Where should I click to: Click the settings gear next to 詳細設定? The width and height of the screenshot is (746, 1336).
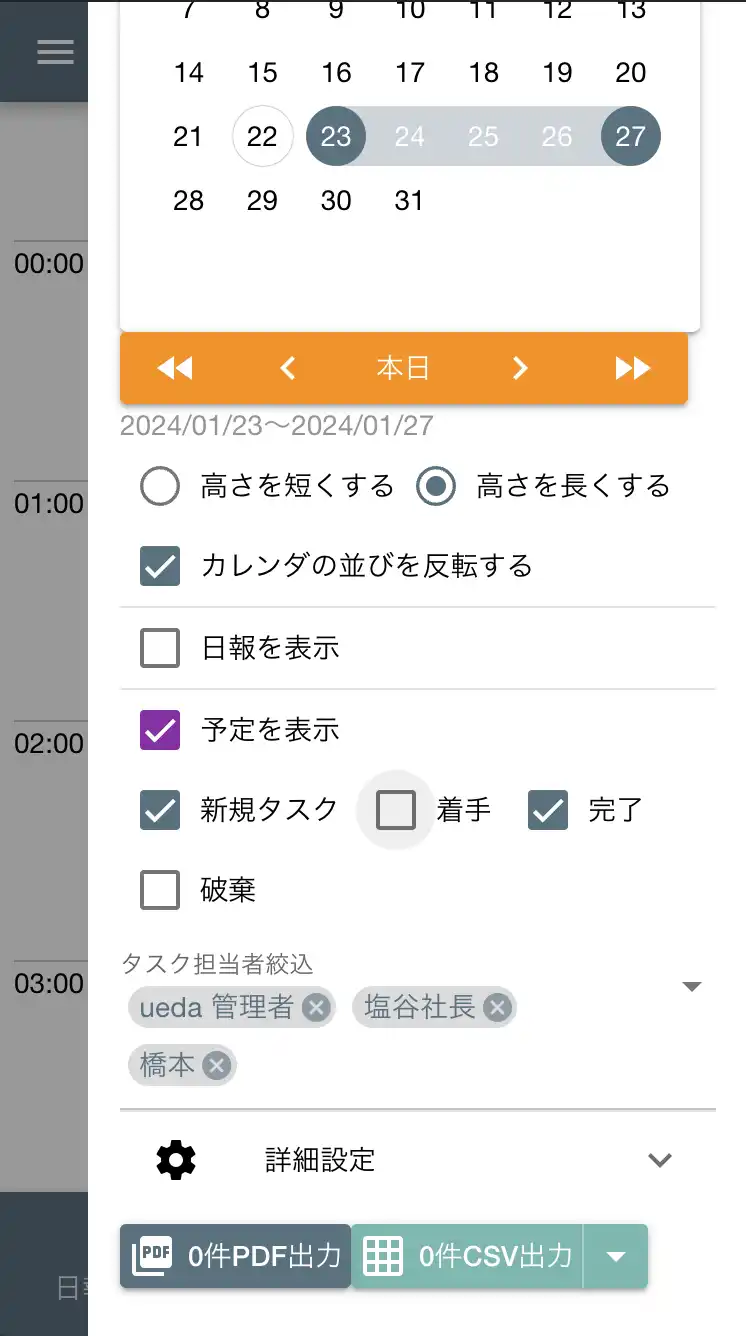coord(175,1160)
